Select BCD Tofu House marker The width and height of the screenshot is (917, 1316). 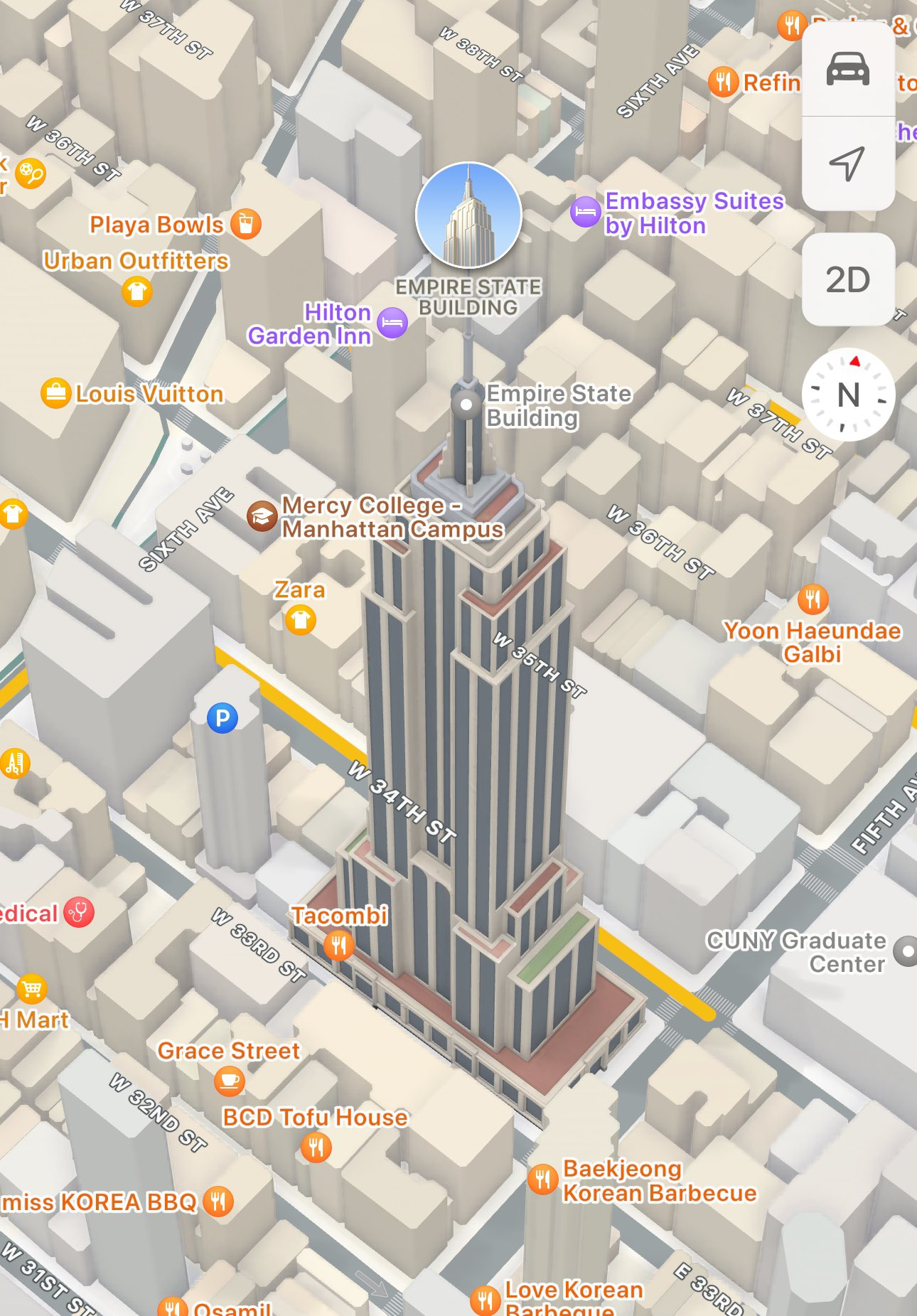click(316, 1148)
